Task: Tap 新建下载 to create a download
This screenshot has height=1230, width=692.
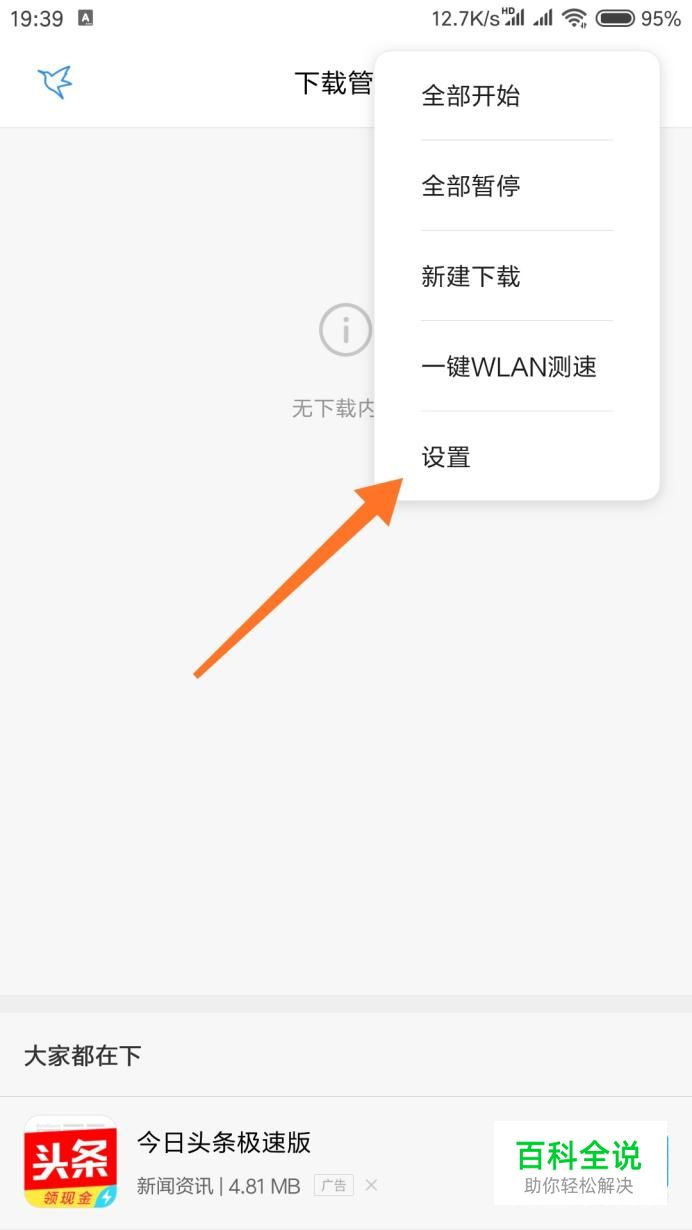Action: coord(470,276)
